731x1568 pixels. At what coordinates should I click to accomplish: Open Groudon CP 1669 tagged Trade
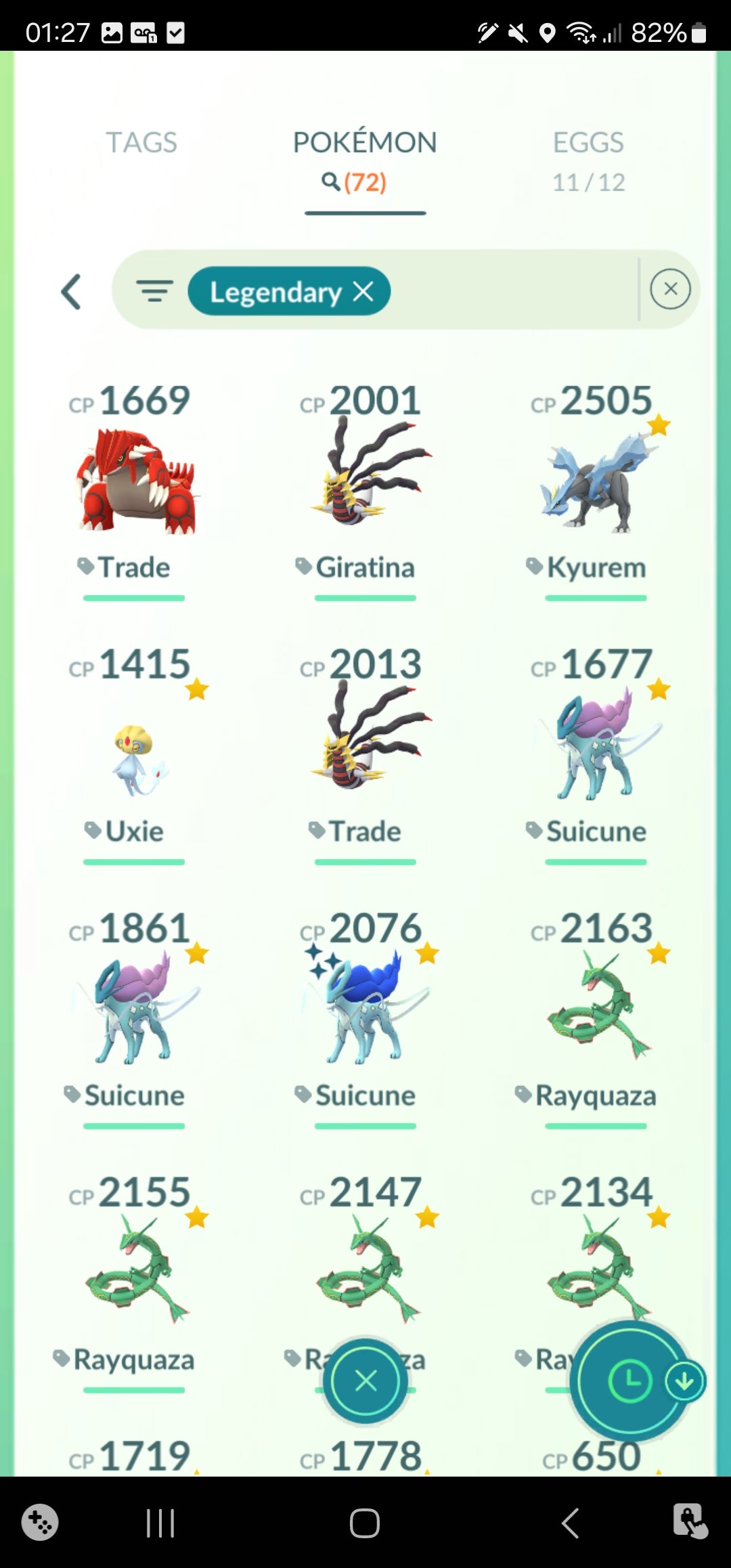click(x=135, y=482)
